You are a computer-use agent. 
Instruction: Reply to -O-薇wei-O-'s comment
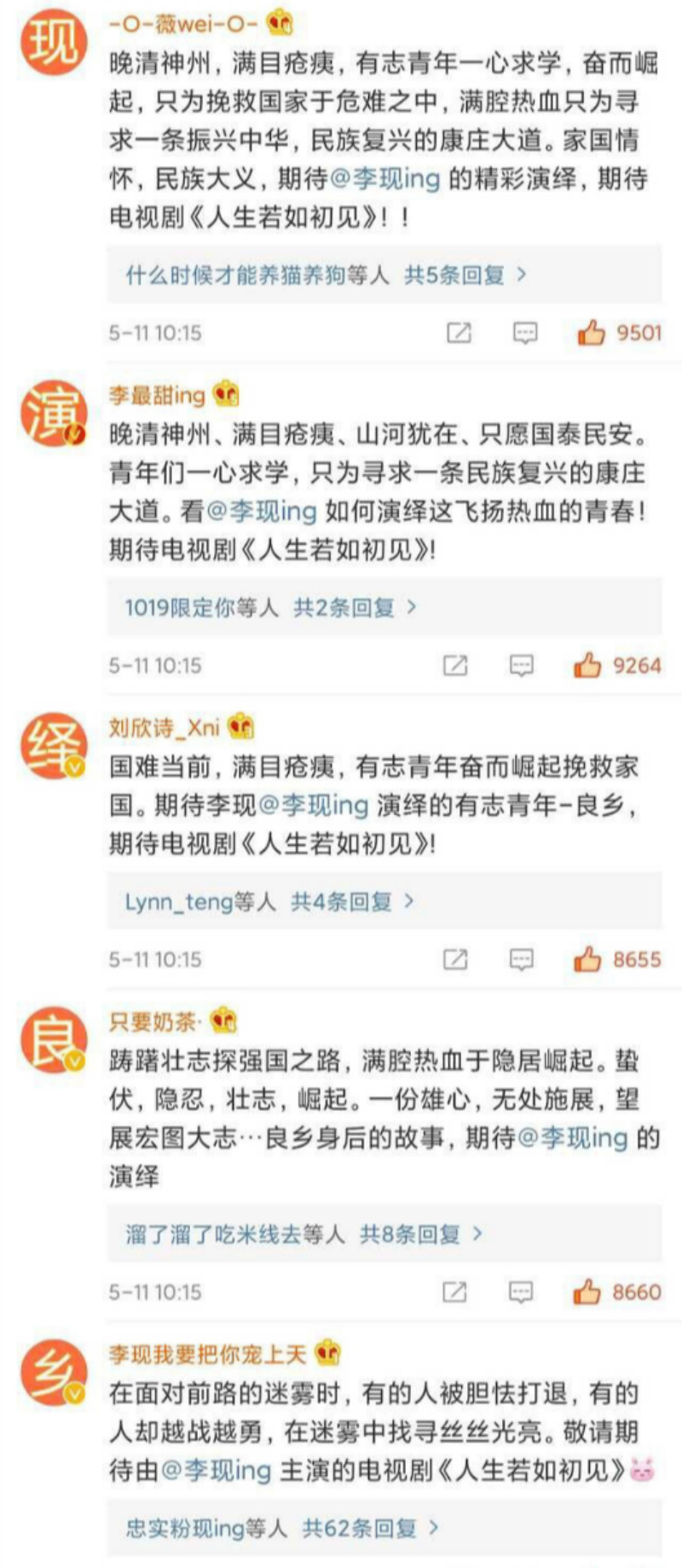pos(524,333)
